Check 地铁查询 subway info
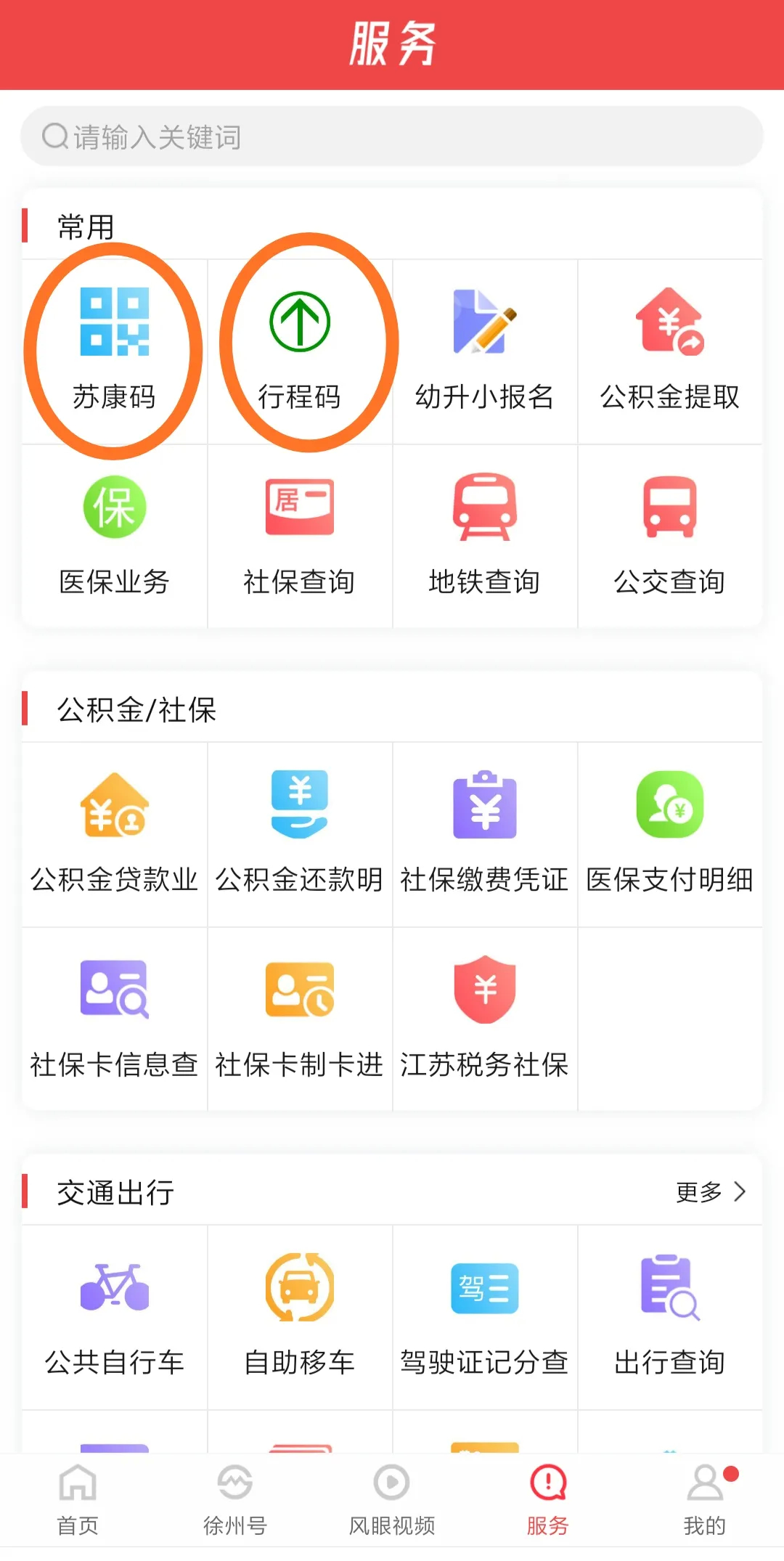This screenshot has width=784, height=1561. (x=485, y=537)
